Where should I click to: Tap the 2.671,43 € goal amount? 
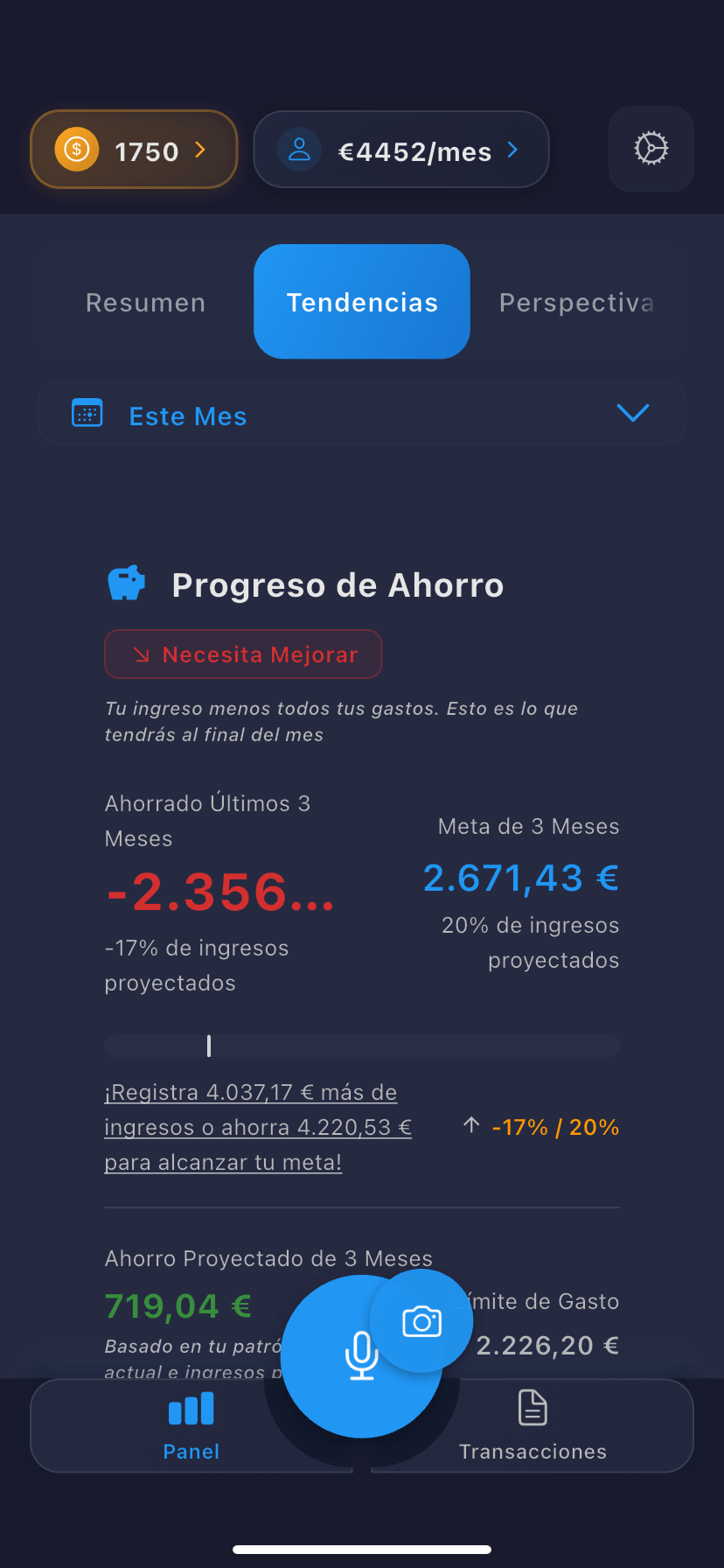[x=520, y=877]
